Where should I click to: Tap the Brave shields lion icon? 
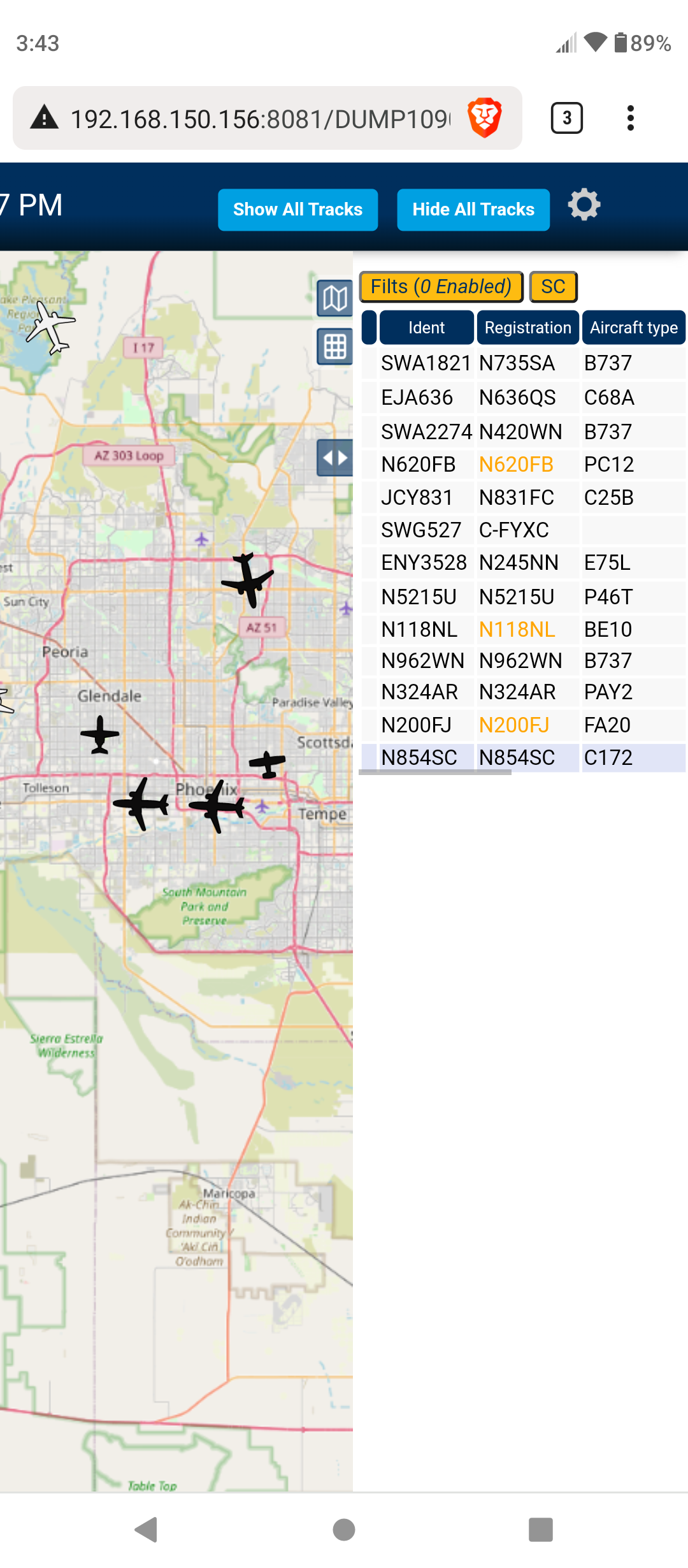click(485, 118)
